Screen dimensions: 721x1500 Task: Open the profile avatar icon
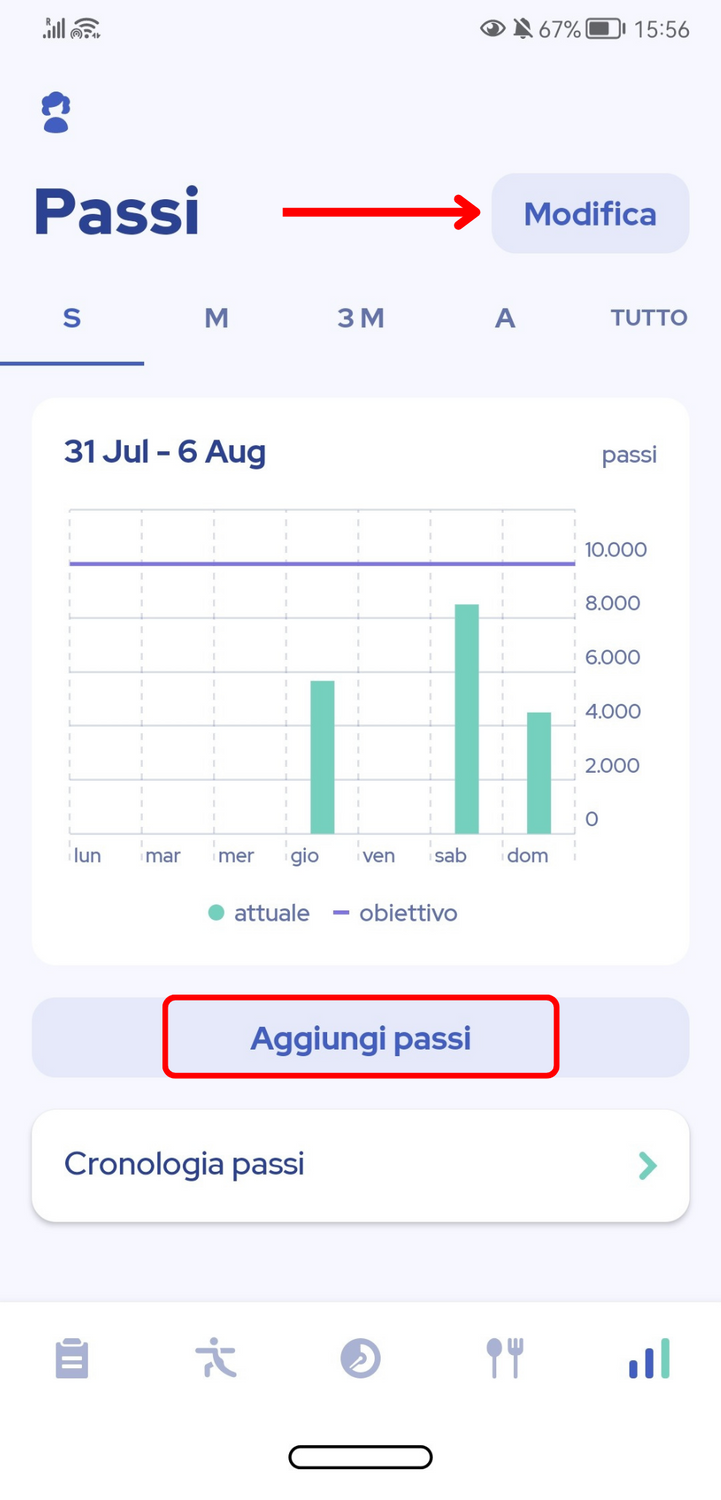point(56,112)
